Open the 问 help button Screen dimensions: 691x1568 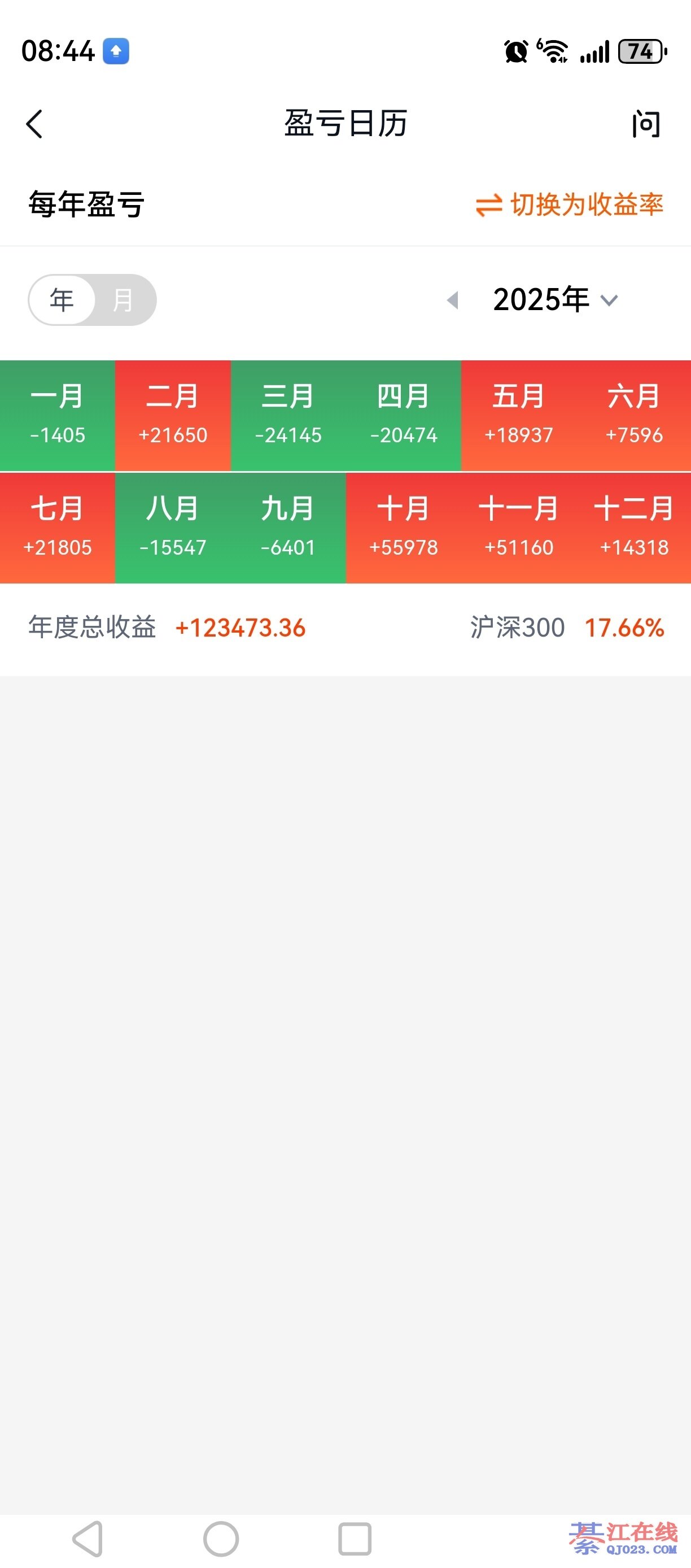645,124
